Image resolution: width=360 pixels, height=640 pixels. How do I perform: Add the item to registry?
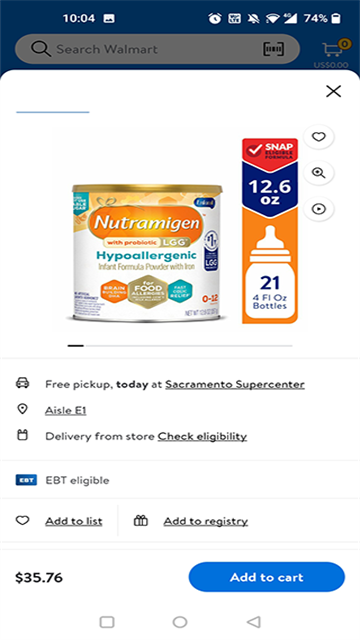point(205,521)
